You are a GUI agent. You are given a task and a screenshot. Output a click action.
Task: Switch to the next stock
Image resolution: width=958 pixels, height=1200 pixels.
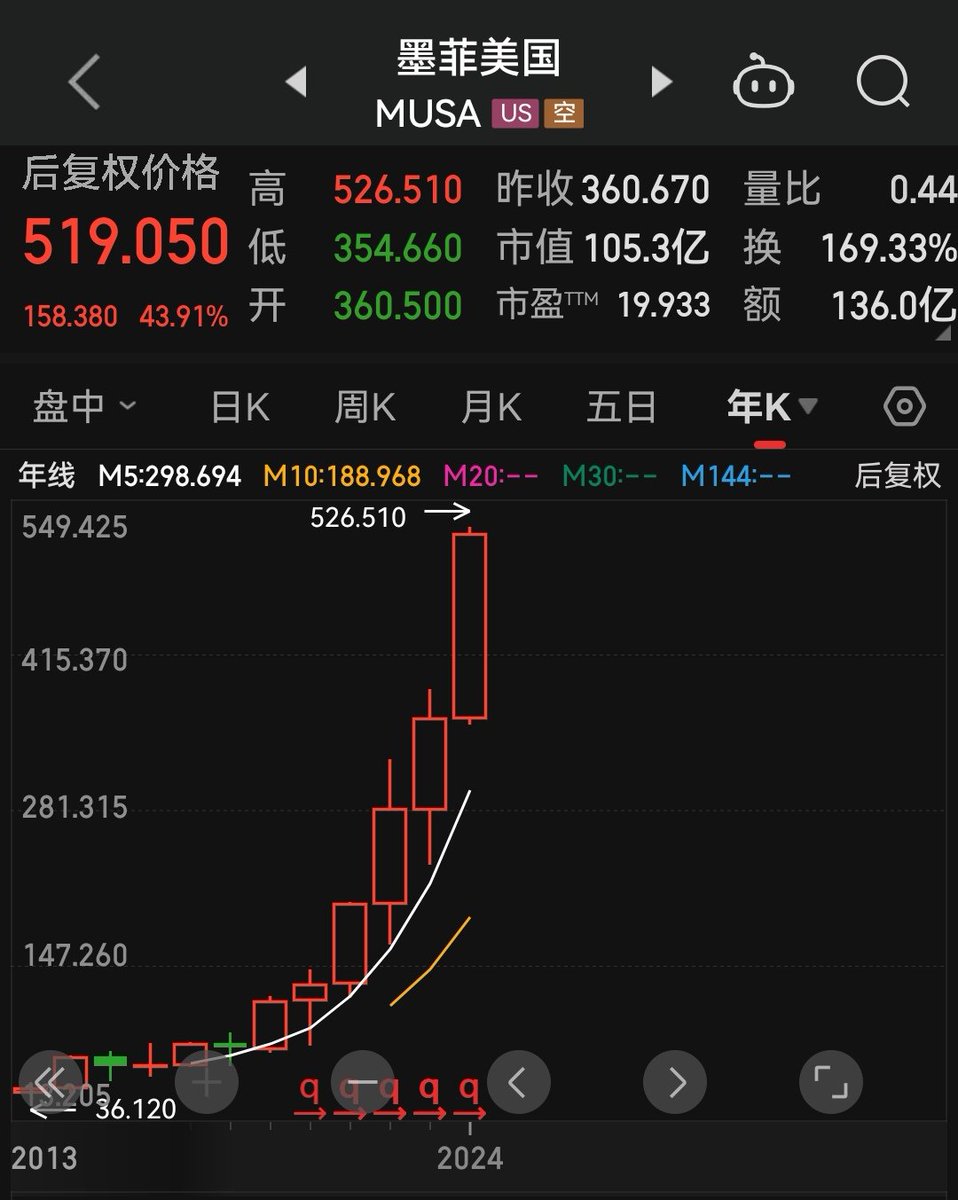[x=661, y=82]
